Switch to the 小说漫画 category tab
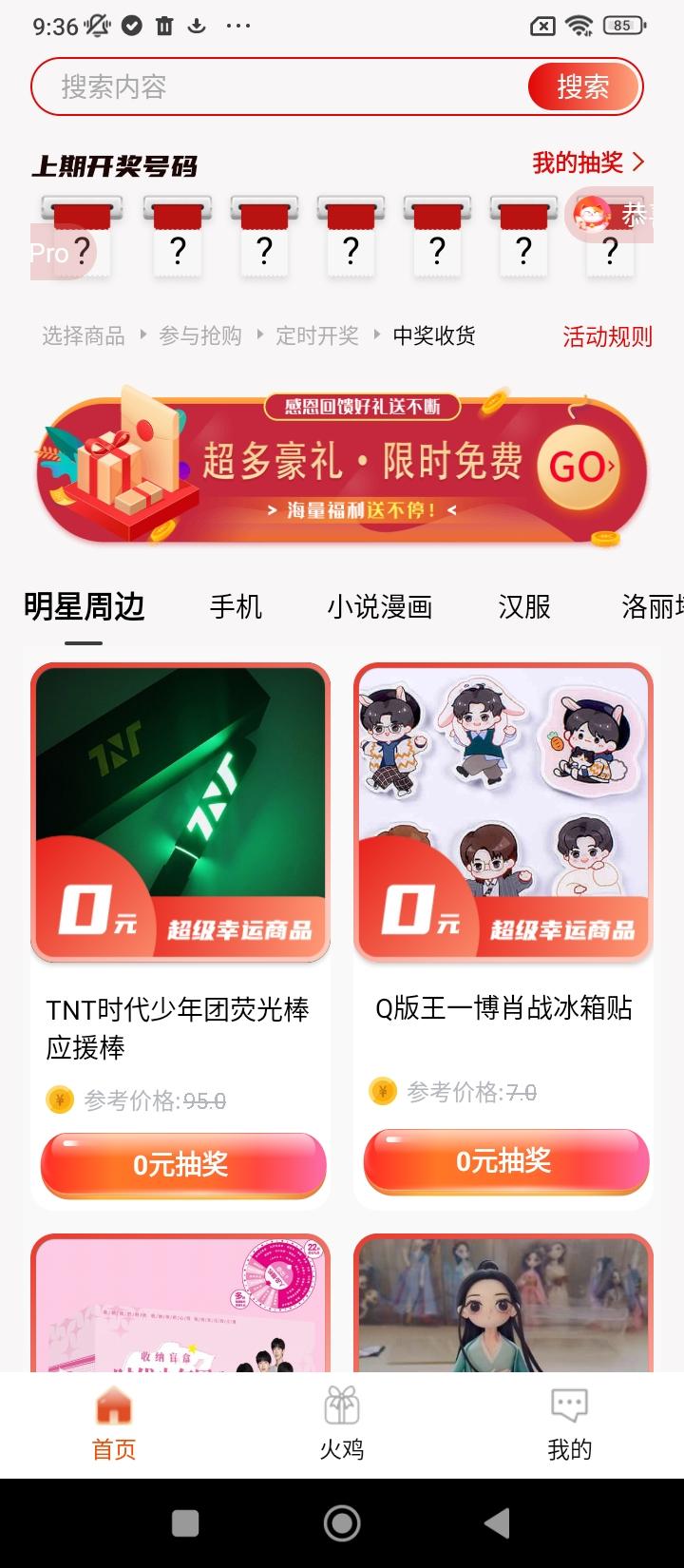This screenshot has width=684, height=1568. click(380, 606)
